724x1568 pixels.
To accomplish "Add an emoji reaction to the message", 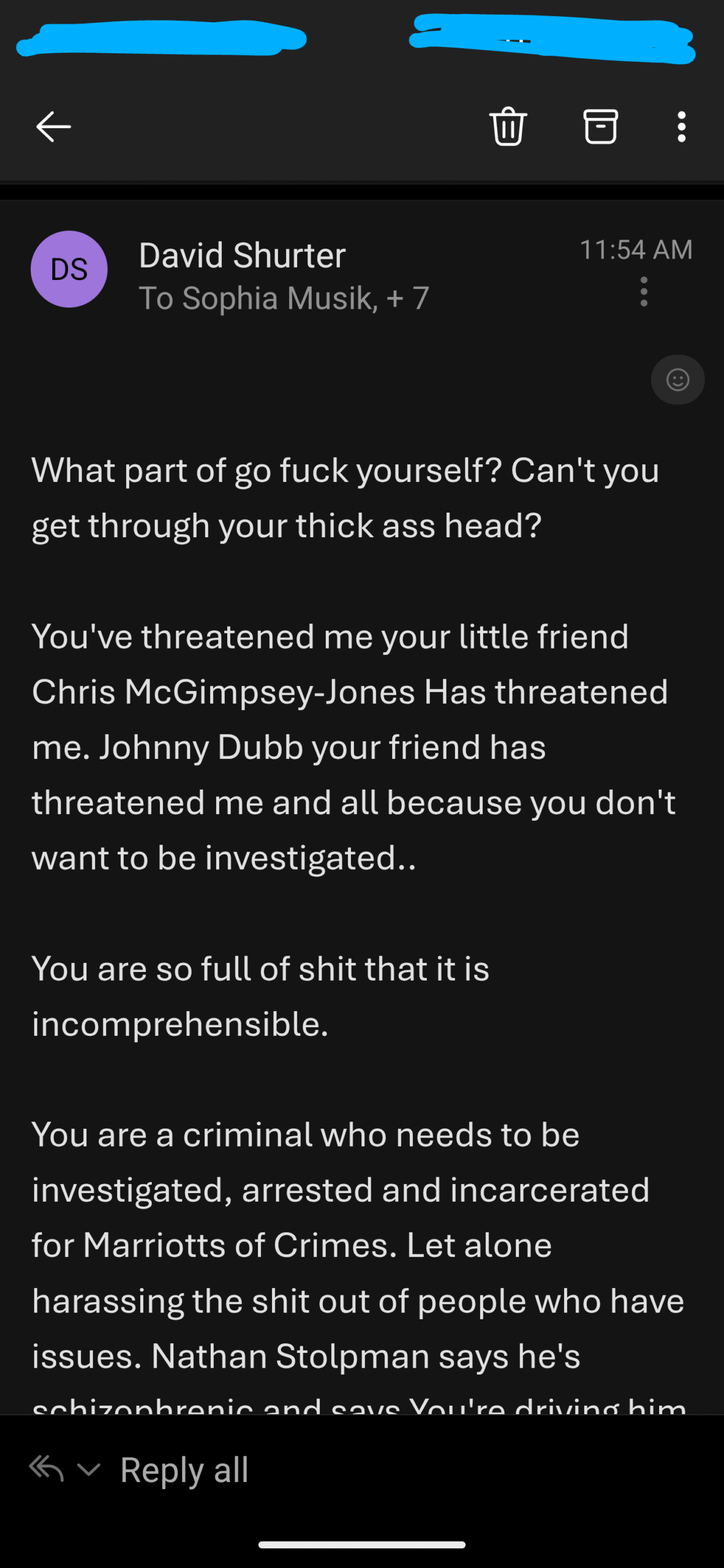I will (677, 380).
